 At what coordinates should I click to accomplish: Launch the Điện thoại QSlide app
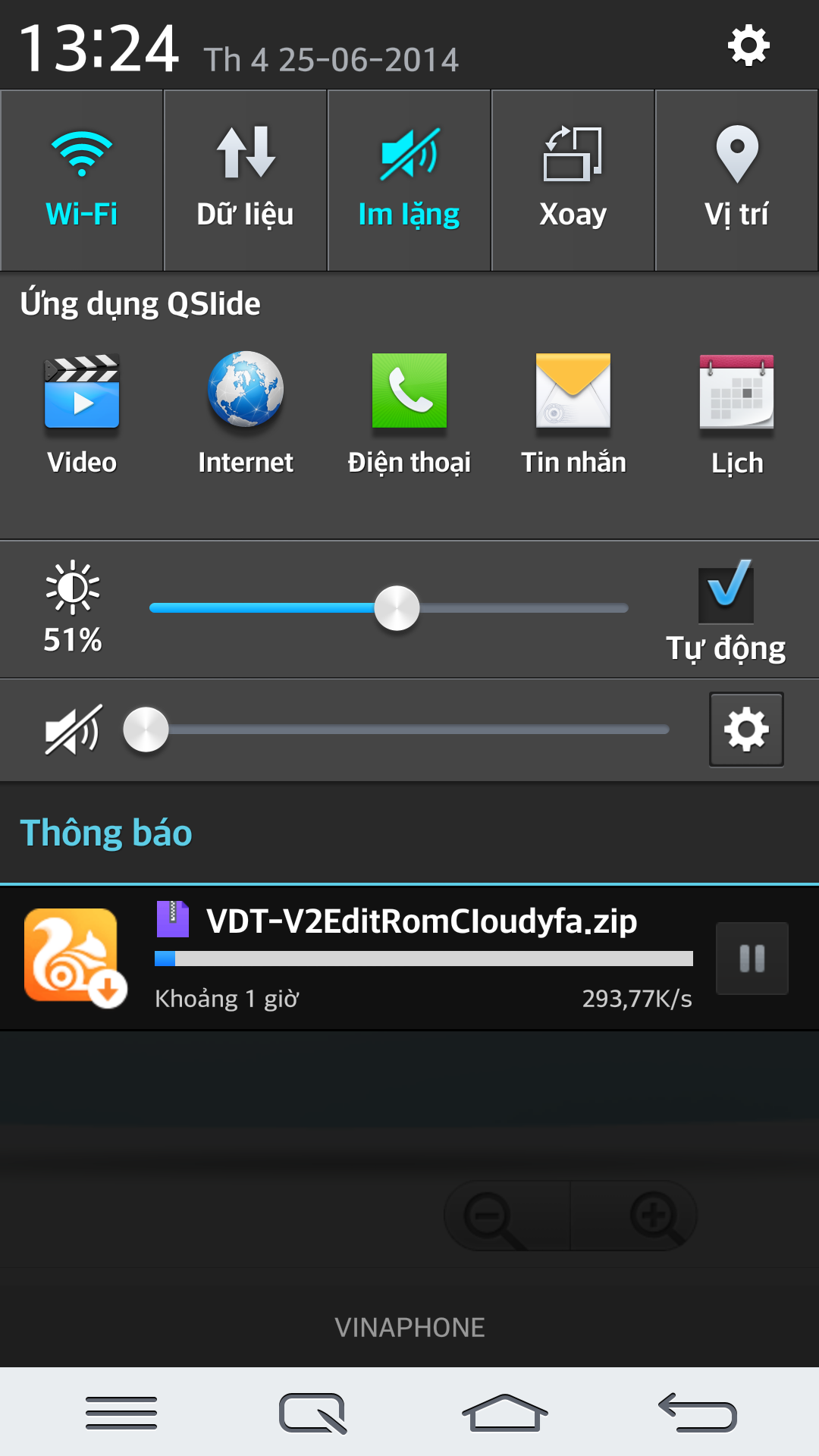pyautogui.click(x=409, y=413)
